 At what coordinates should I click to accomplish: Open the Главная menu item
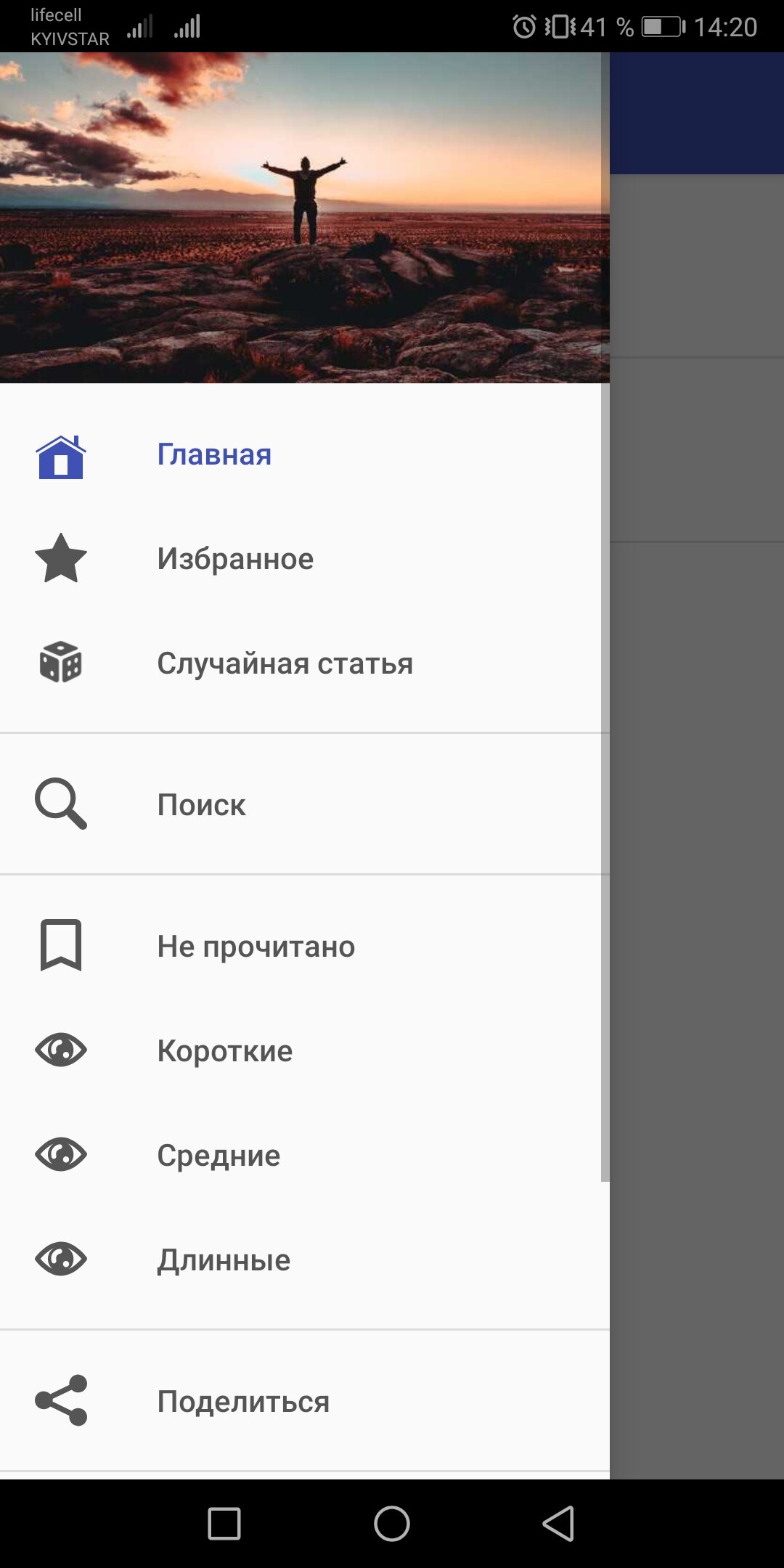pos(214,455)
